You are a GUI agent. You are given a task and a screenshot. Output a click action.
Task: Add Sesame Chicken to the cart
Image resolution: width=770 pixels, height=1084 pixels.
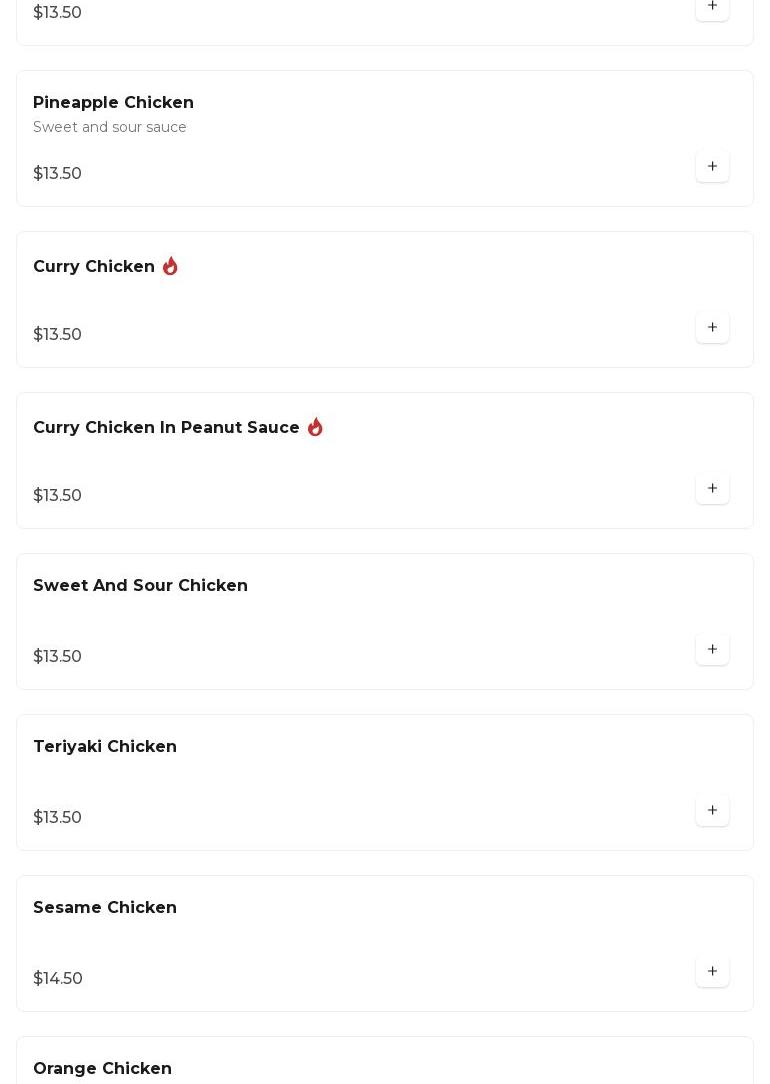[712, 972]
